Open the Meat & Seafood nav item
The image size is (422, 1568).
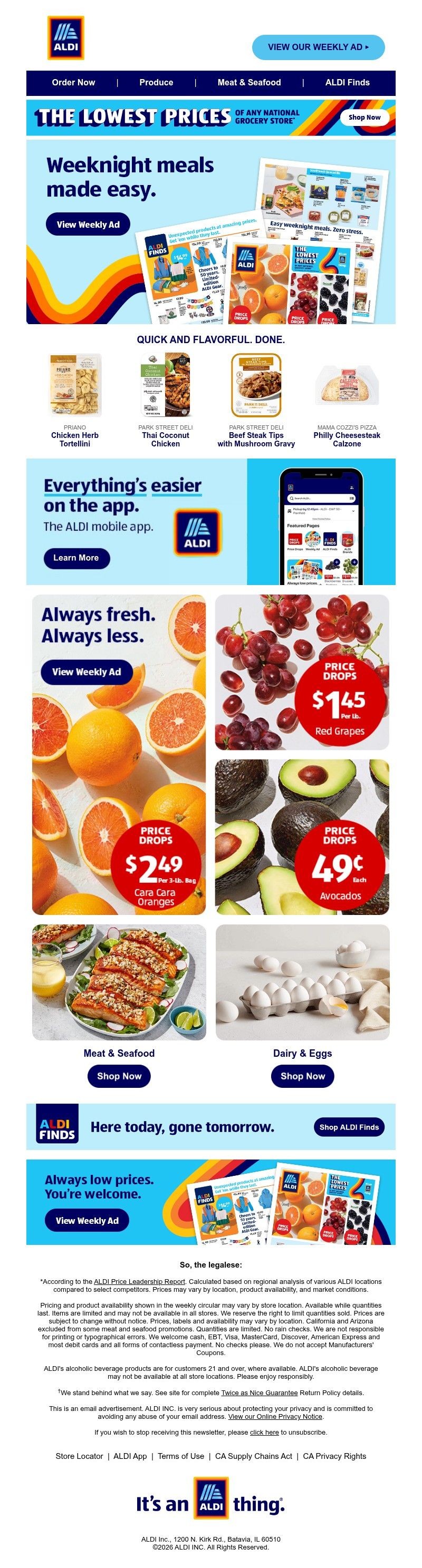point(249,82)
